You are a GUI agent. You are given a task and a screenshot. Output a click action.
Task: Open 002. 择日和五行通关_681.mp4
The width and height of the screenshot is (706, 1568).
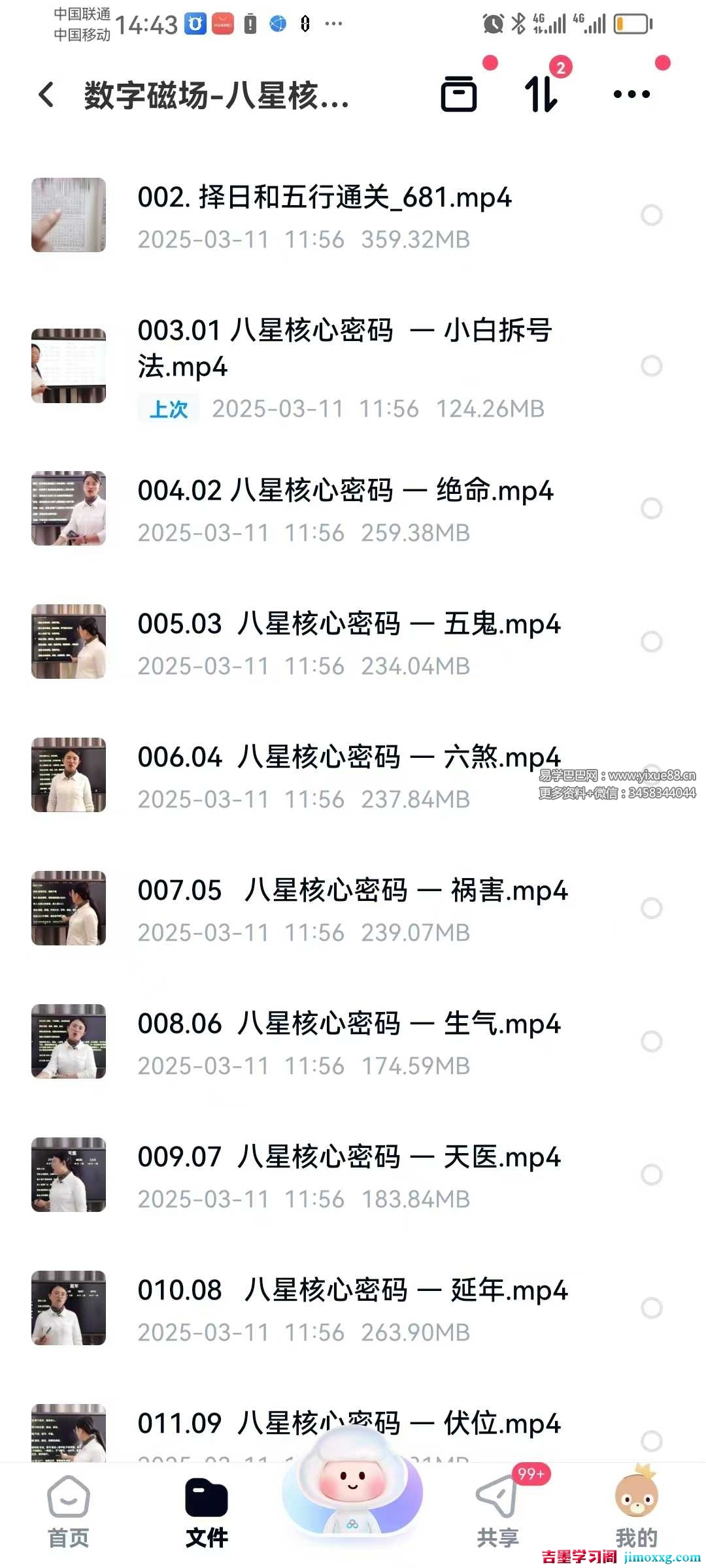tap(324, 198)
